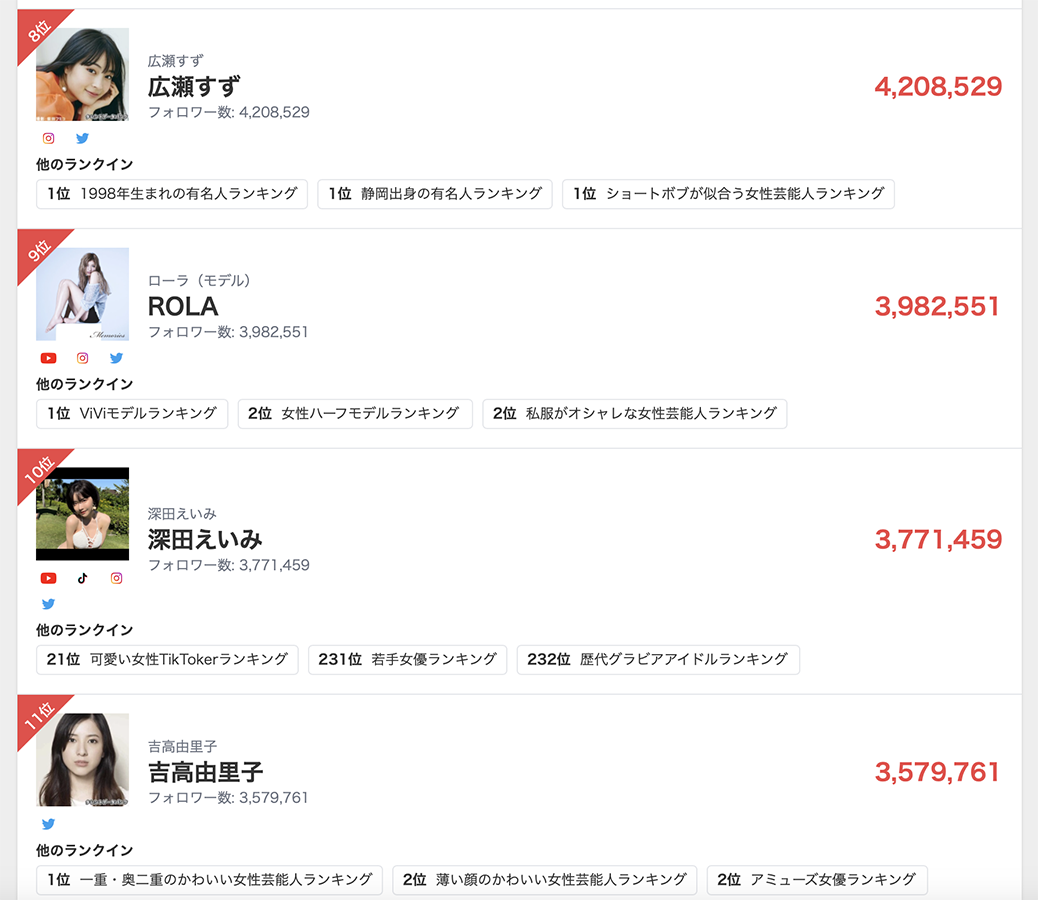Tap the 1998年生まれの有名人ランキング chip

(x=172, y=194)
